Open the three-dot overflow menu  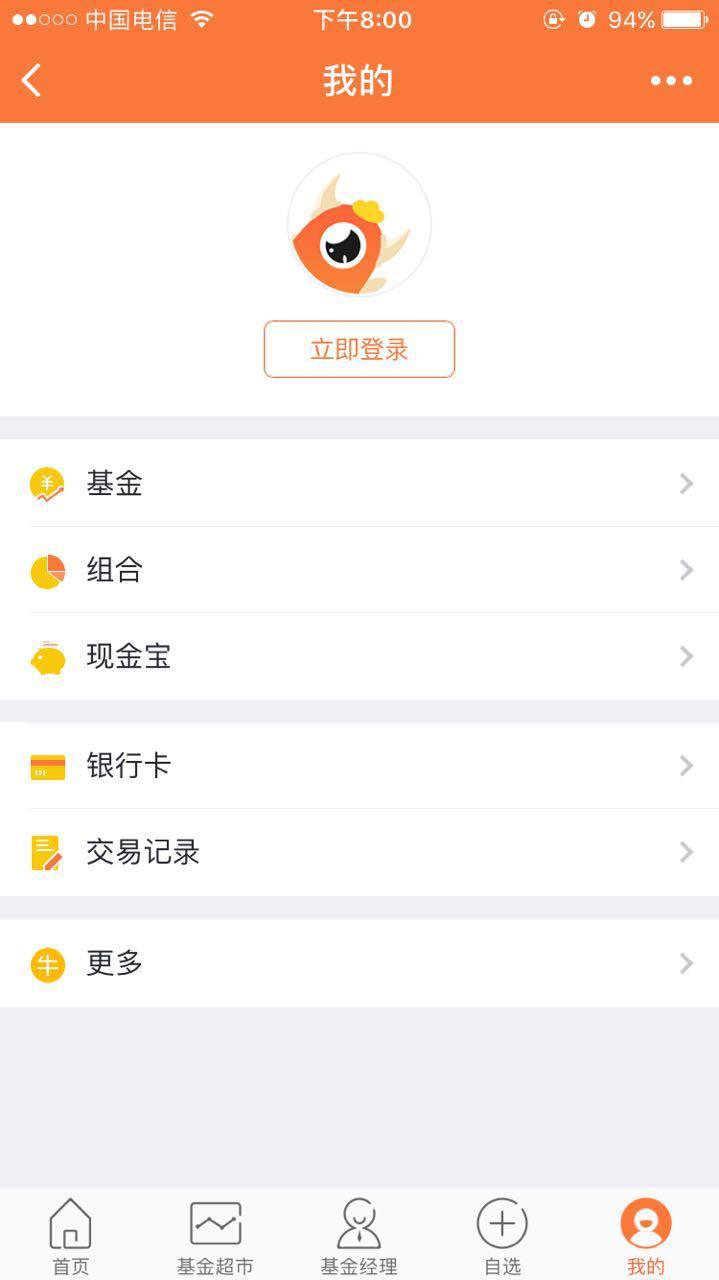click(x=671, y=81)
